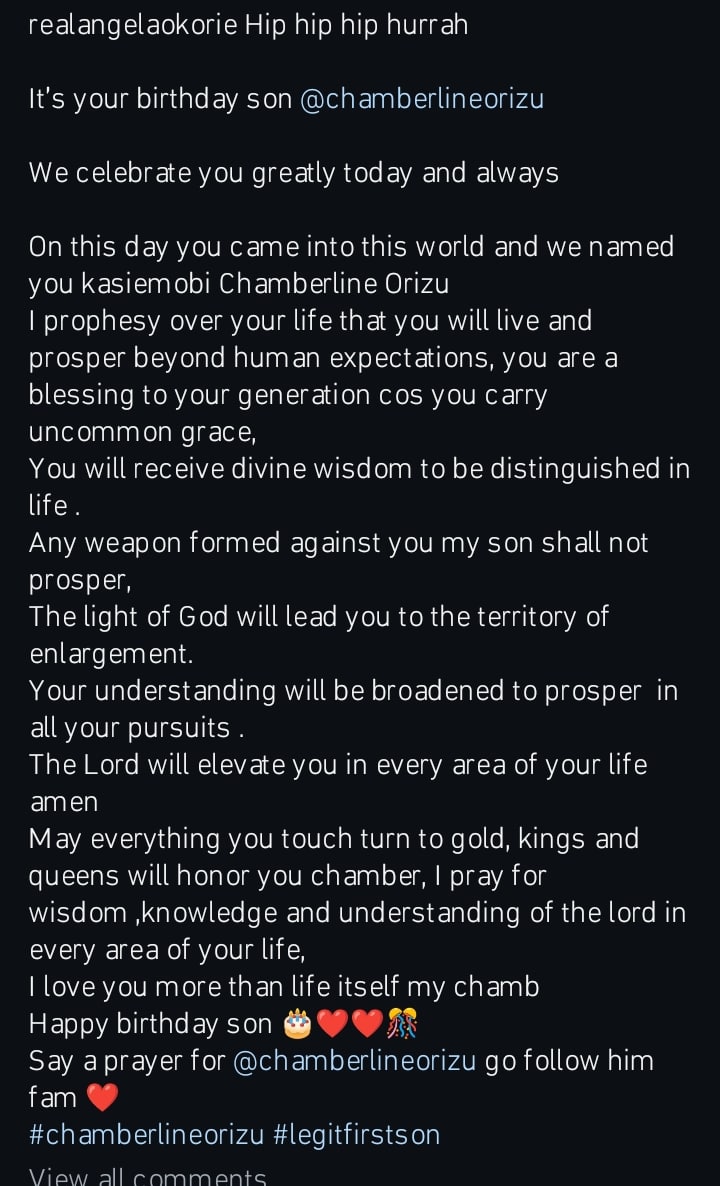Open @chamberlineorizu mention after "Say a prayer for"
This screenshot has width=720, height=1186.
pos(354,1061)
